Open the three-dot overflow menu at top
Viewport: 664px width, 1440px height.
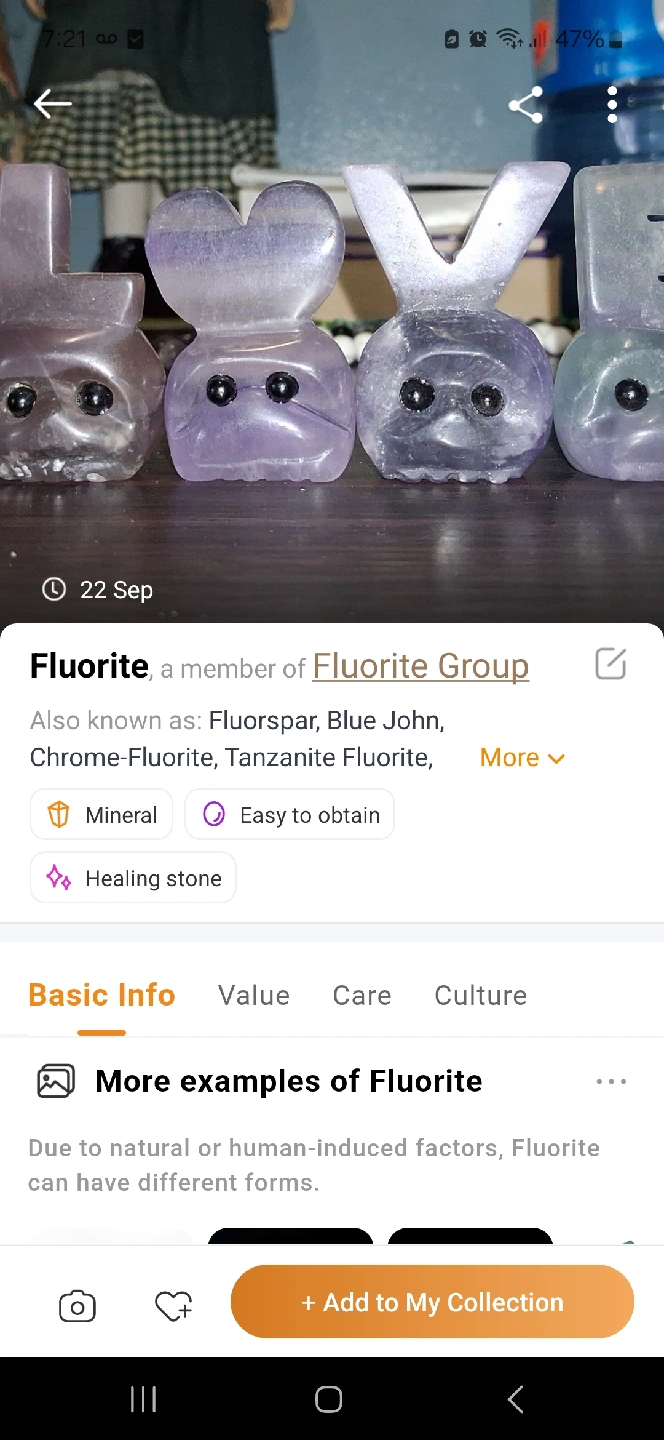(x=612, y=105)
